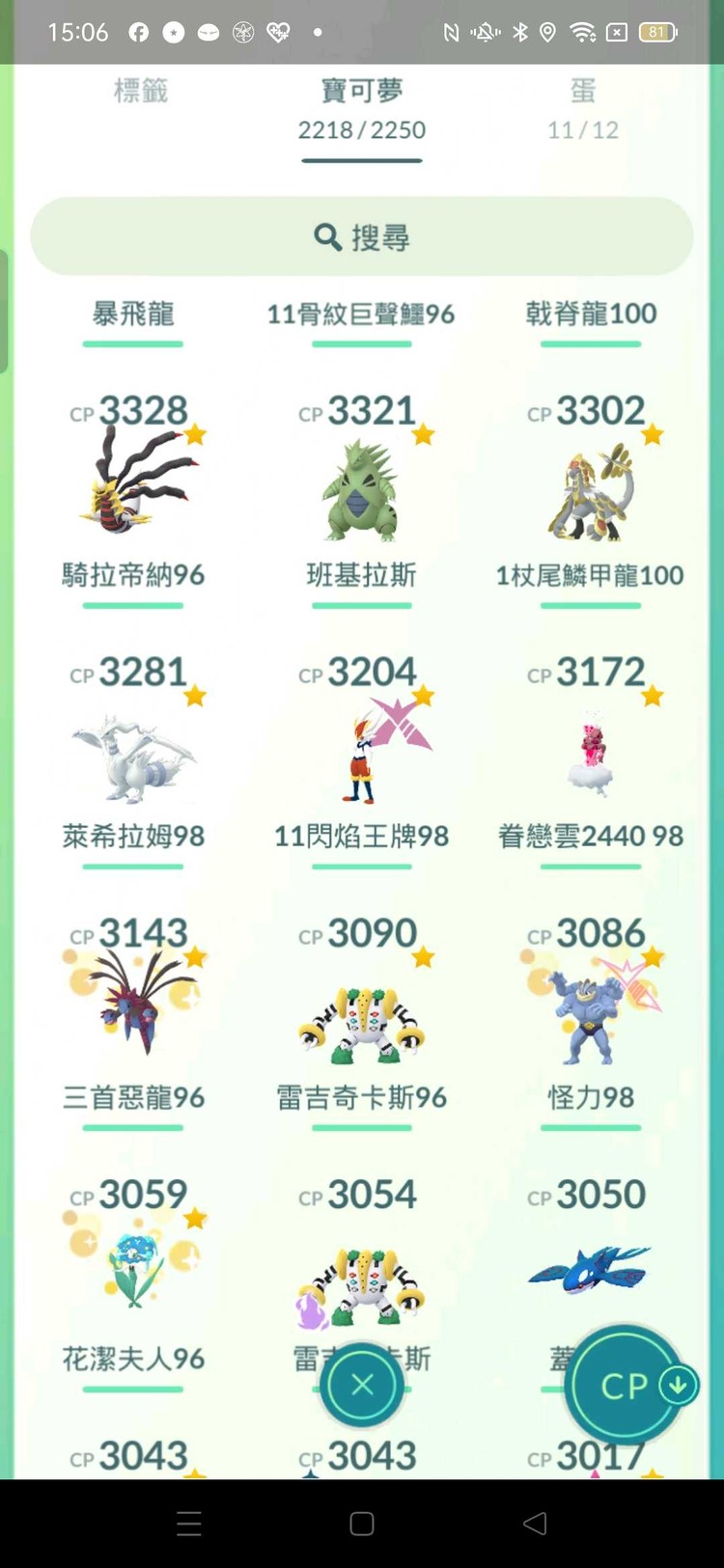This screenshot has height=1568, width=724.
Task: Tap Machamp 怪力98
Action: click(590, 1008)
